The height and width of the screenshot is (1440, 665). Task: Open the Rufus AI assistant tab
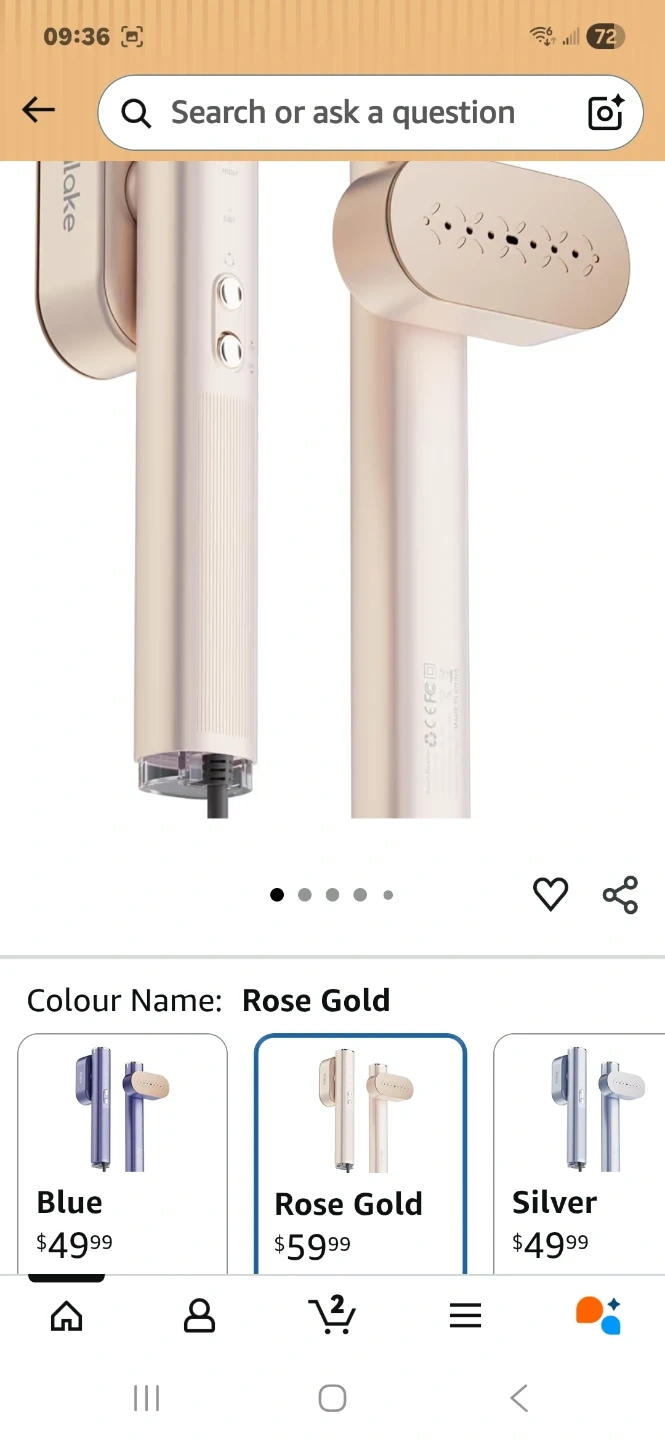(598, 1315)
